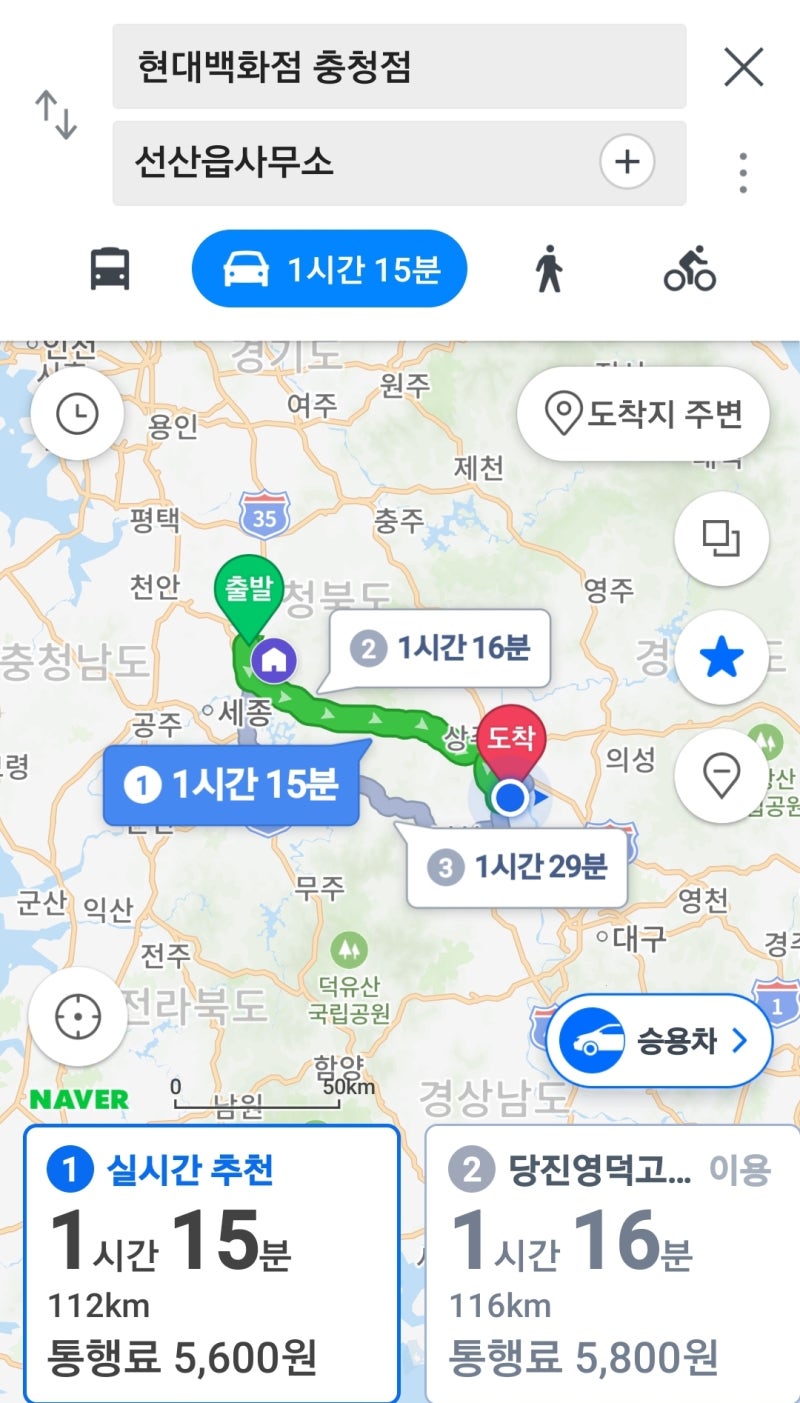This screenshot has width=800, height=1403.
Task: Switch to the car tab showing 1시간 15분
Action: 330,268
